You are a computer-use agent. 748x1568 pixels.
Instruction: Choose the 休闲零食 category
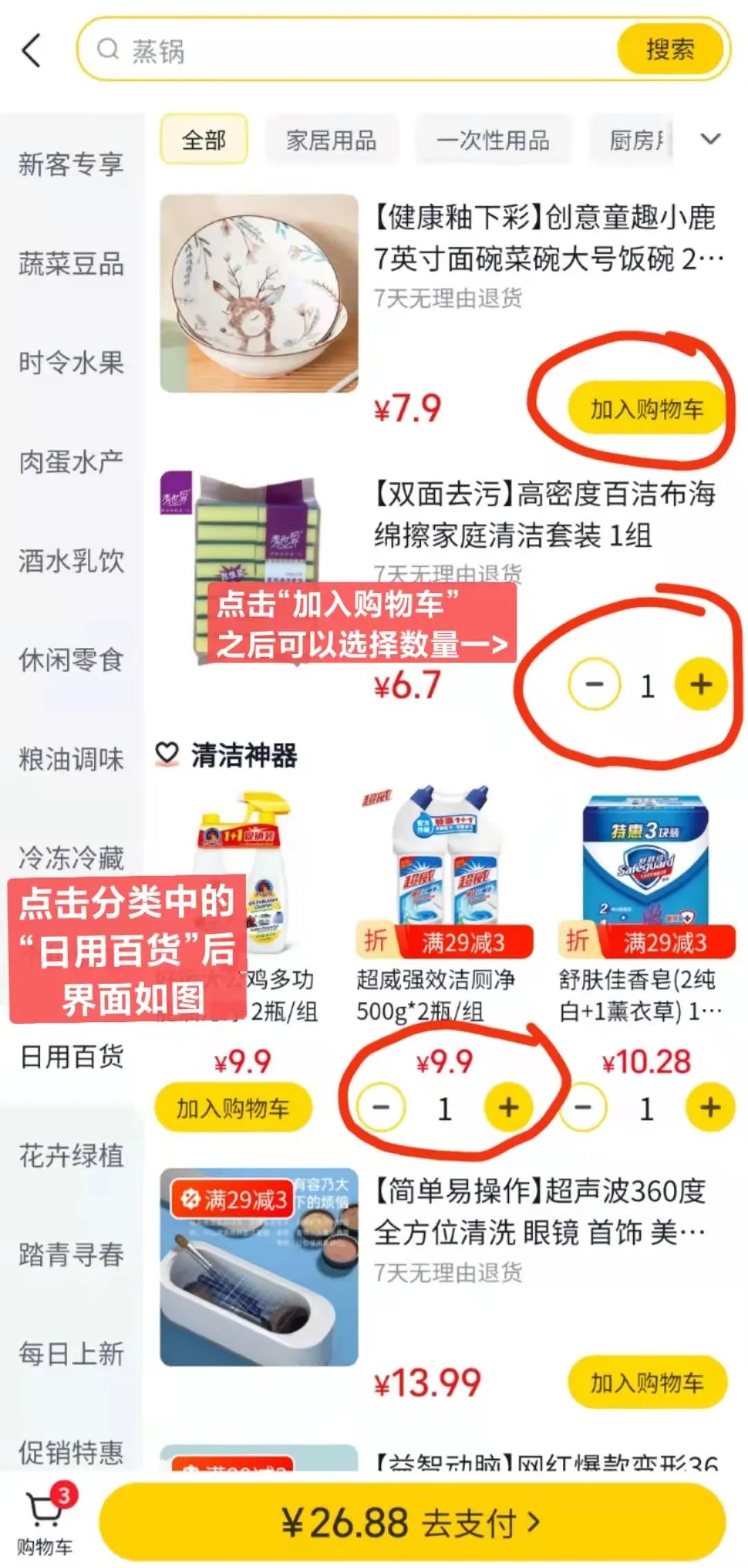(71, 660)
